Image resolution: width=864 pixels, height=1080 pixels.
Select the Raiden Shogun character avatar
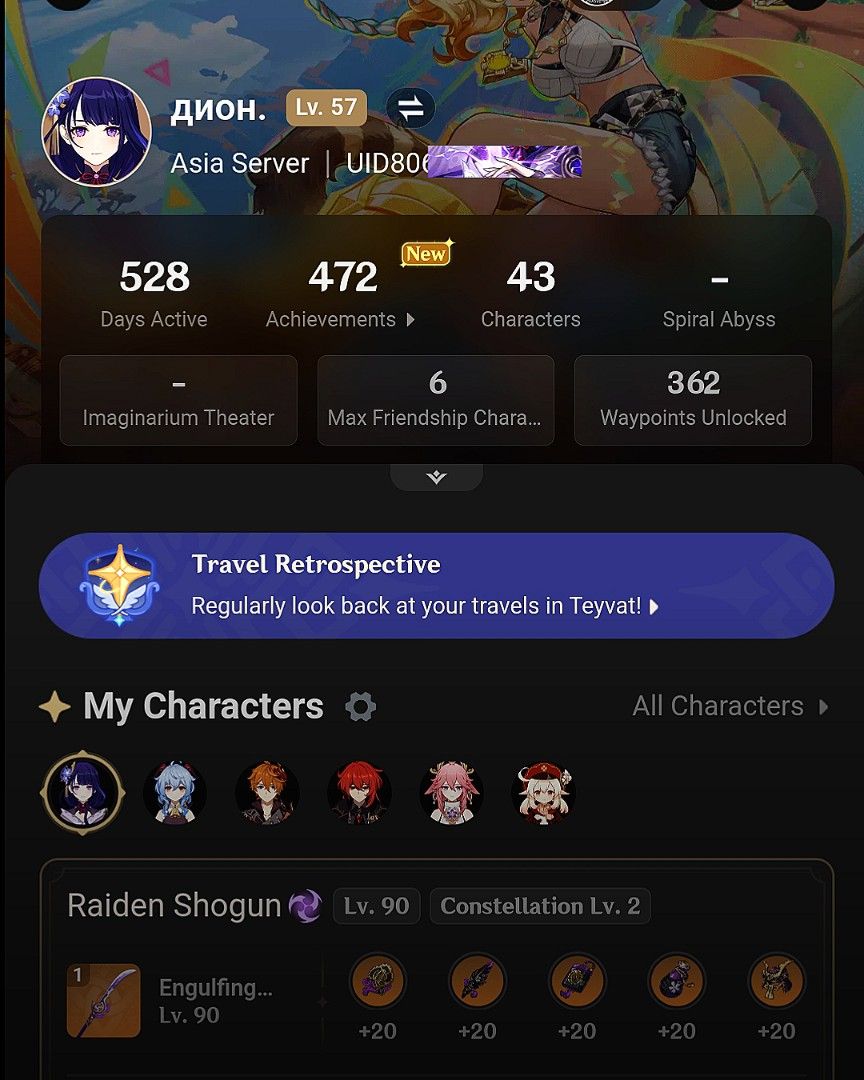pos(82,793)
